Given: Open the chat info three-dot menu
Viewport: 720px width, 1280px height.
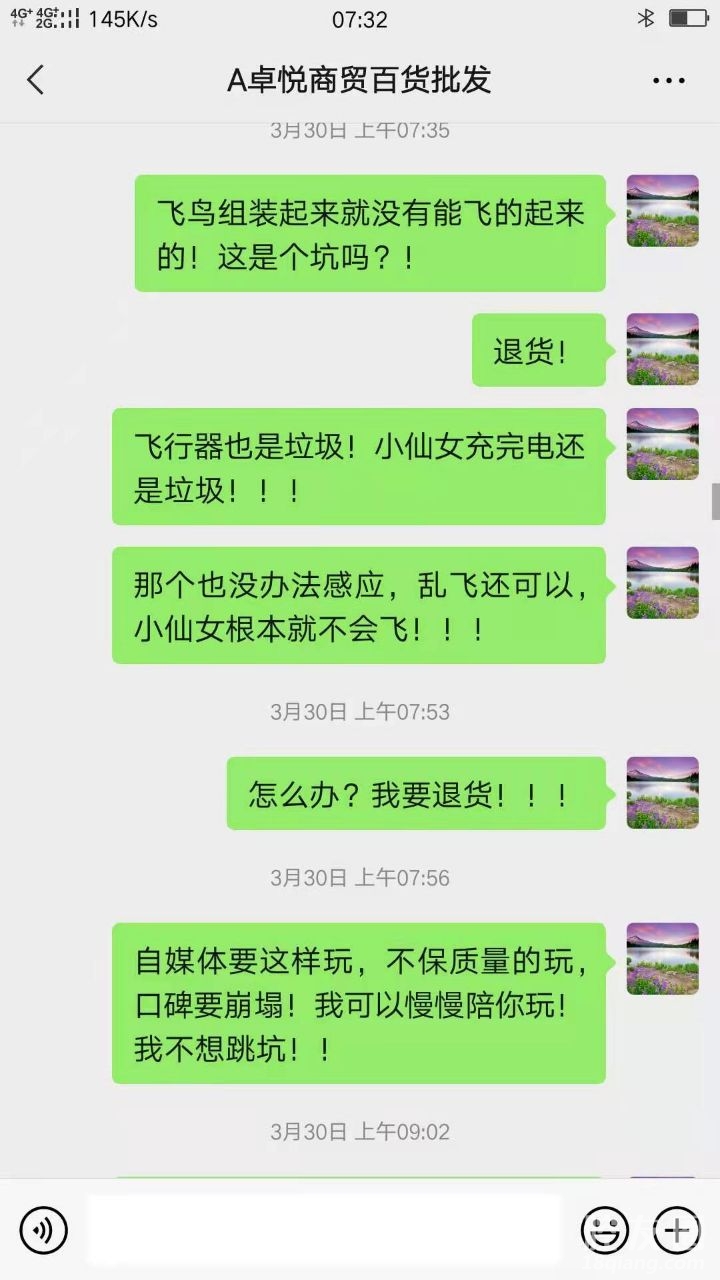Looking at the screenshot, I should 668,80.
